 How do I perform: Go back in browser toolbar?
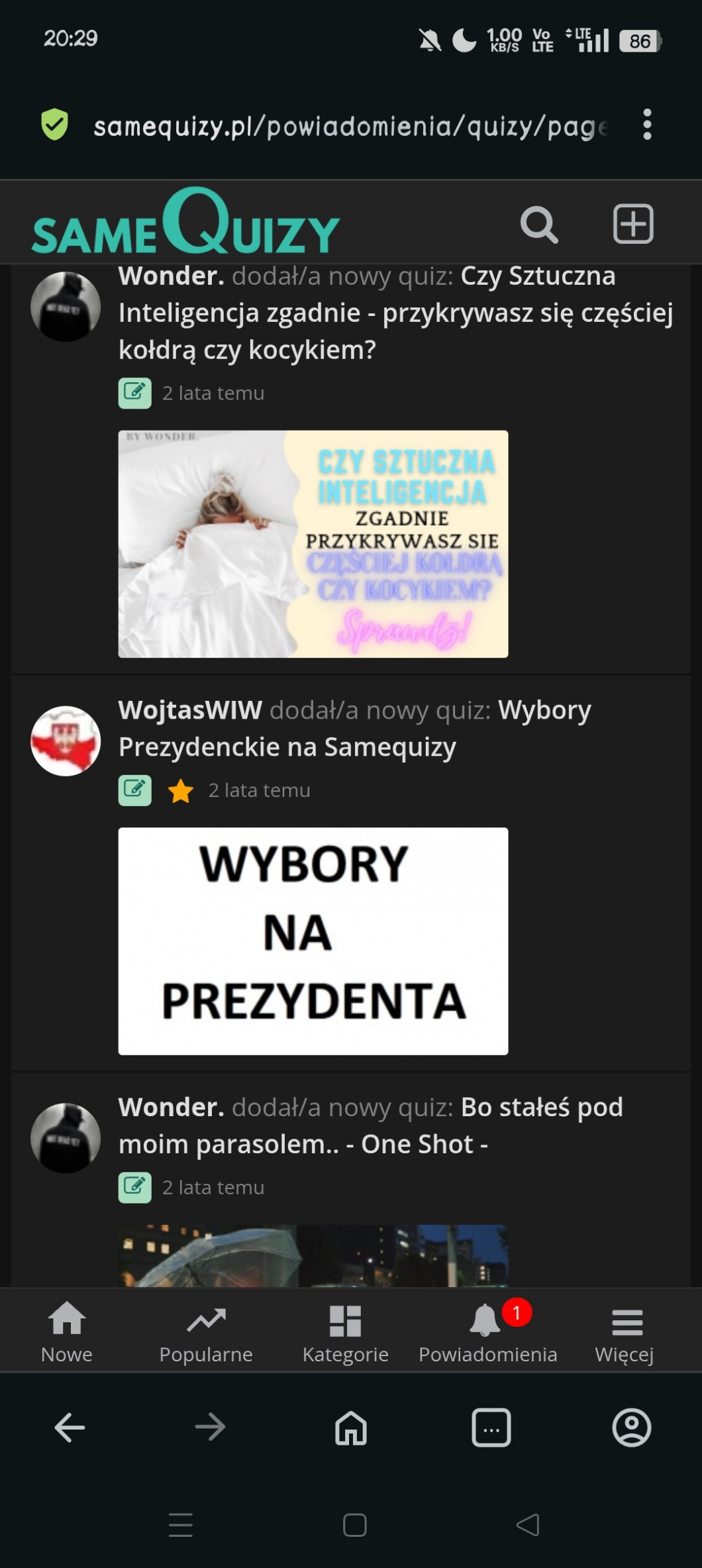coord(70,1428)
